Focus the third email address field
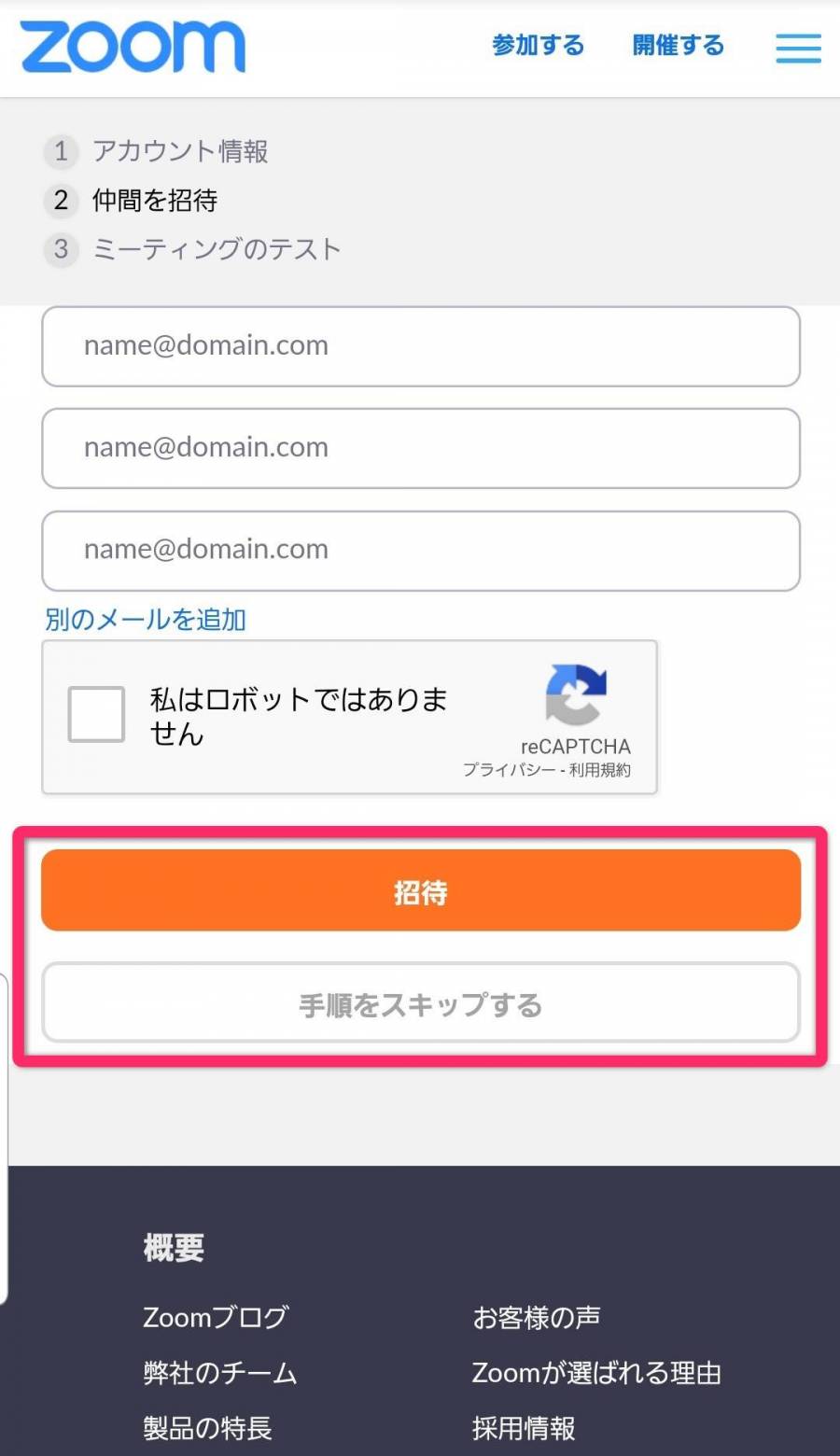Image resolution: width=840 pixels, height=1456 pixels. pyautogui.click(x=420, y=550)
